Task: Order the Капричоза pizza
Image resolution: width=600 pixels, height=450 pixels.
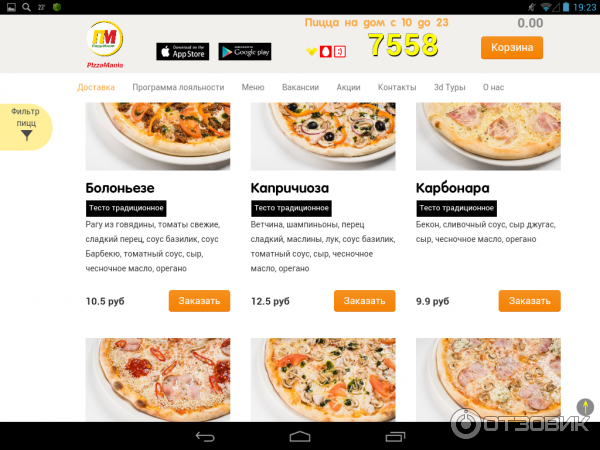Action: 364,301
